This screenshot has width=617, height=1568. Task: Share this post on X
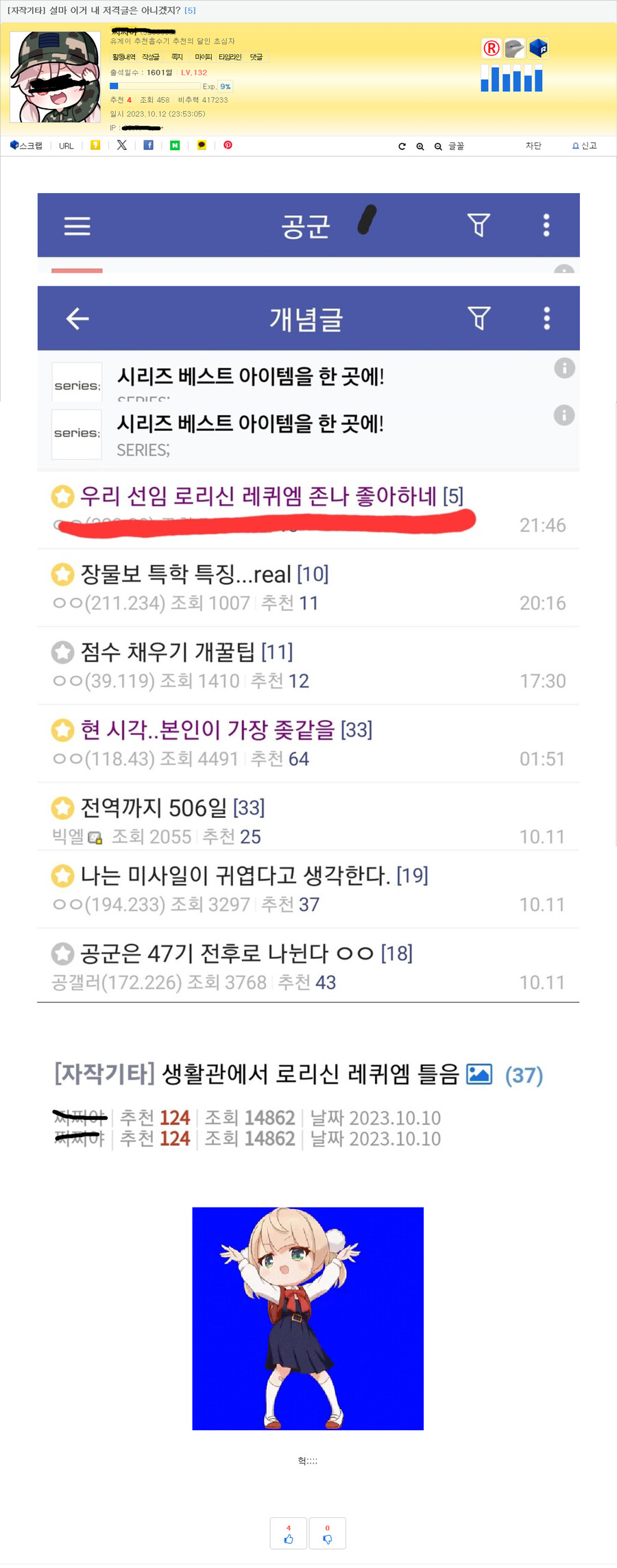(x=121, y=145)
